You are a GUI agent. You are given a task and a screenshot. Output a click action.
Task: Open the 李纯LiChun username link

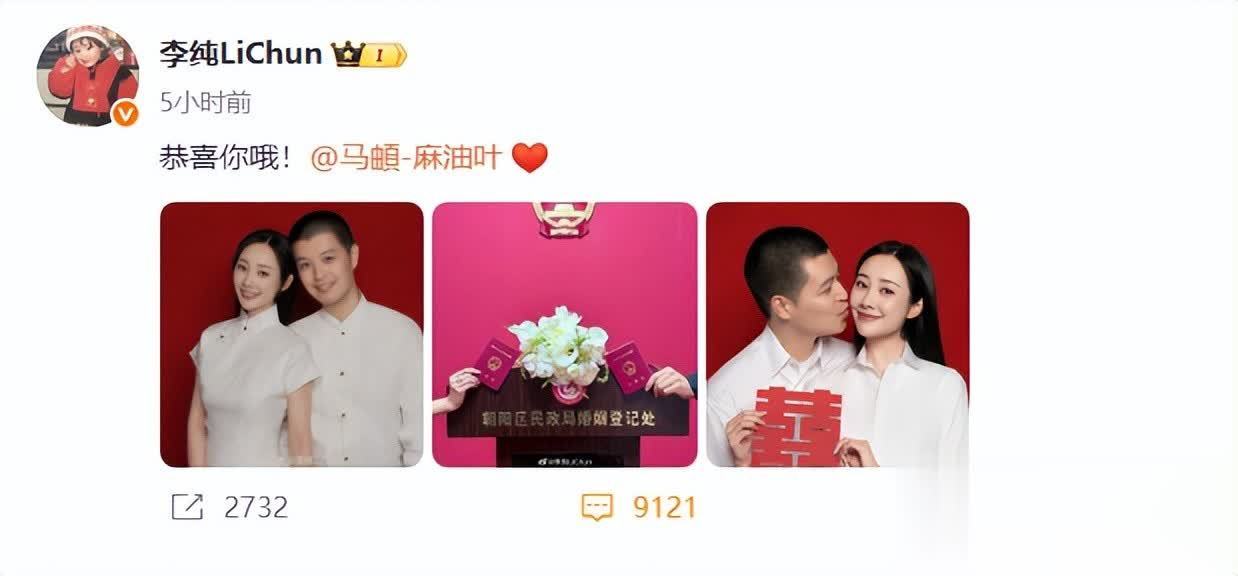[240, 53]
